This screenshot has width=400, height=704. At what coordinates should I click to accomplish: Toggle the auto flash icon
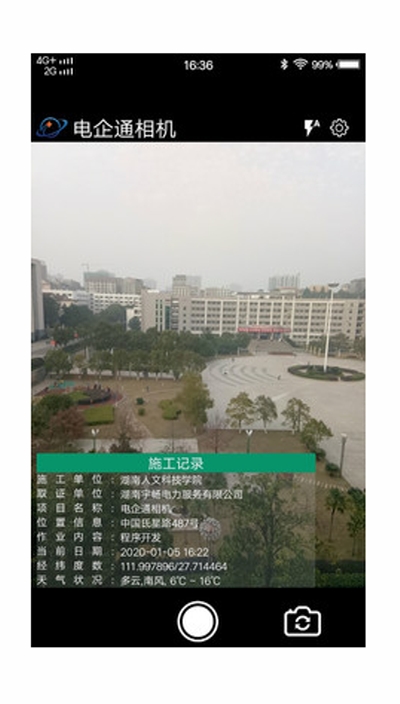pyautogui.click(x=312, y=128)
